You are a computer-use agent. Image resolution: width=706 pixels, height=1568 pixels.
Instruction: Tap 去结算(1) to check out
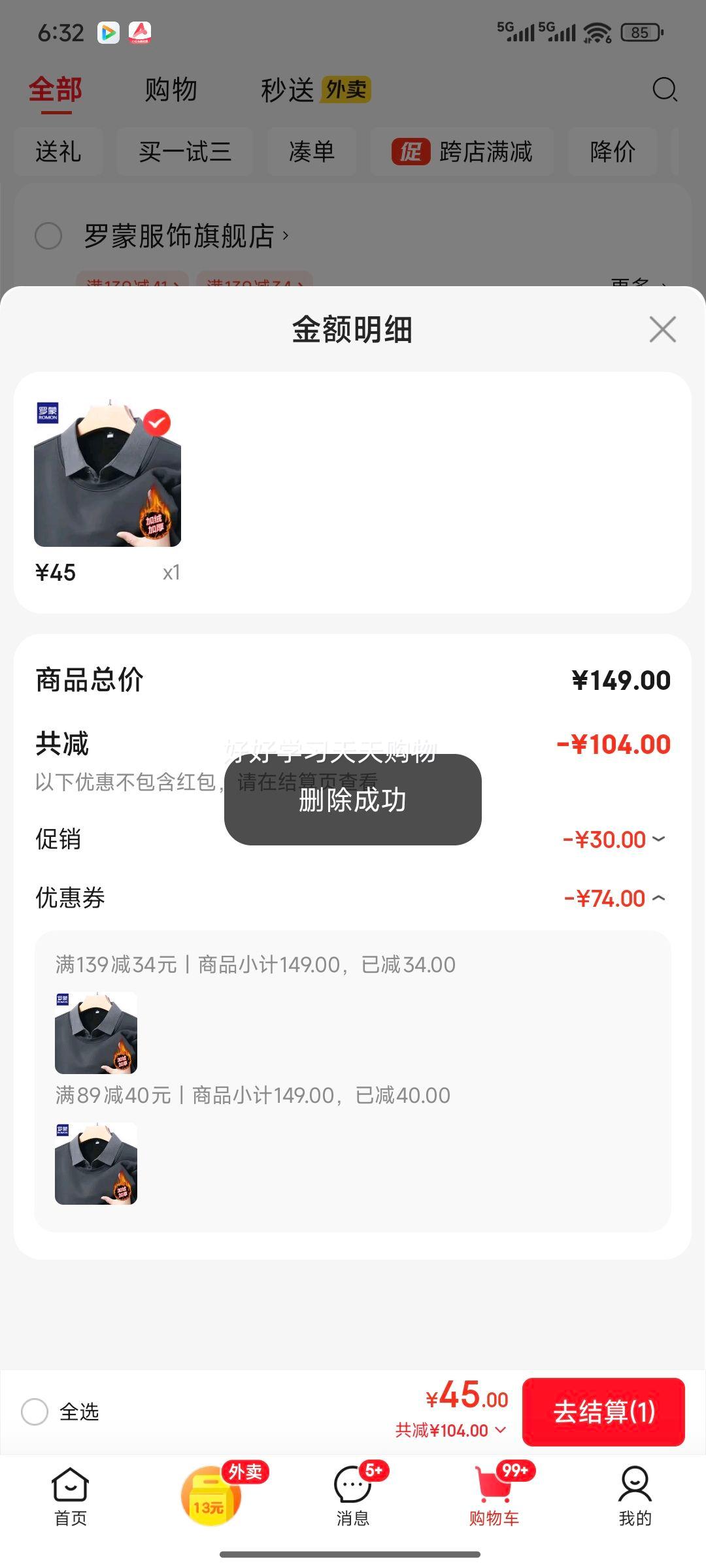point(603,1412)
